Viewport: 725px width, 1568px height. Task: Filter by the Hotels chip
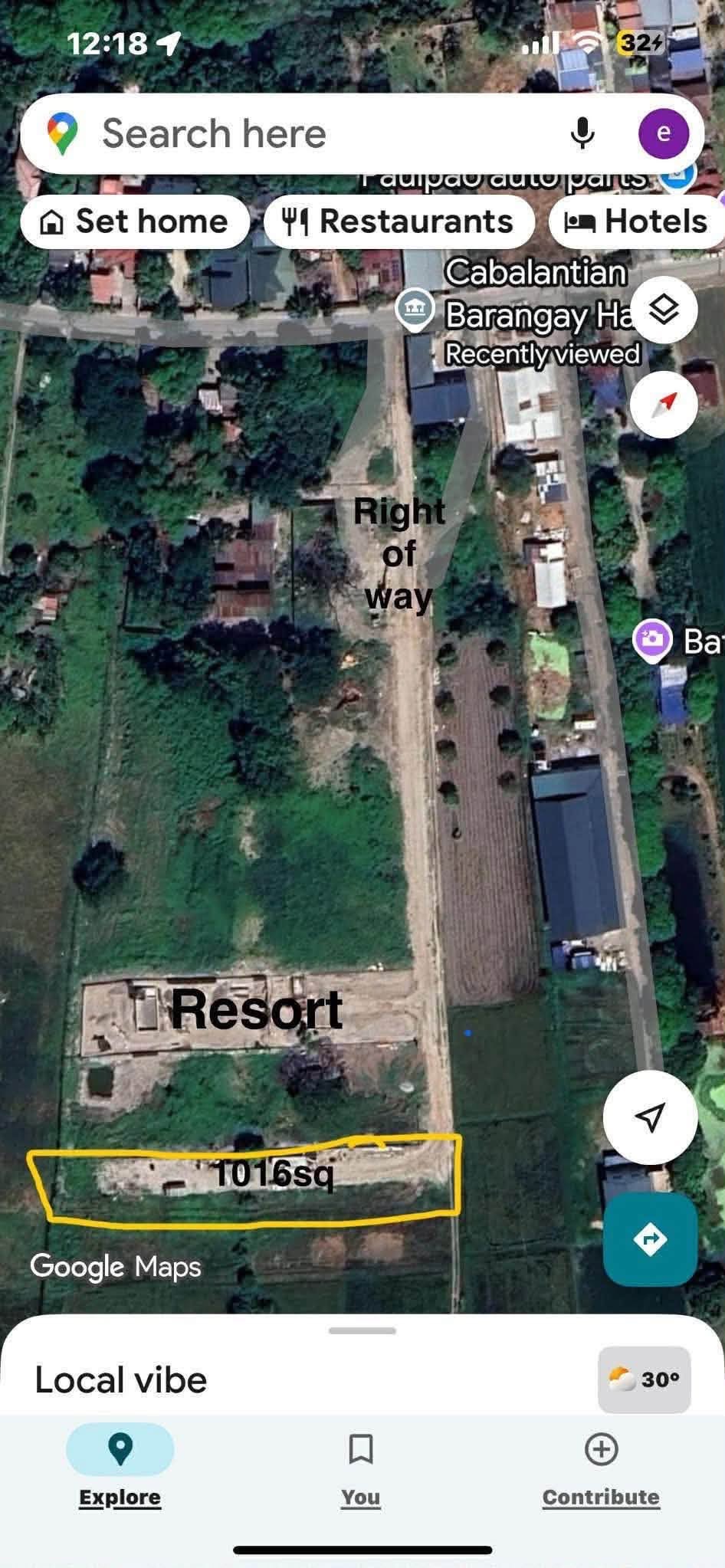click(x=637, y=221)
